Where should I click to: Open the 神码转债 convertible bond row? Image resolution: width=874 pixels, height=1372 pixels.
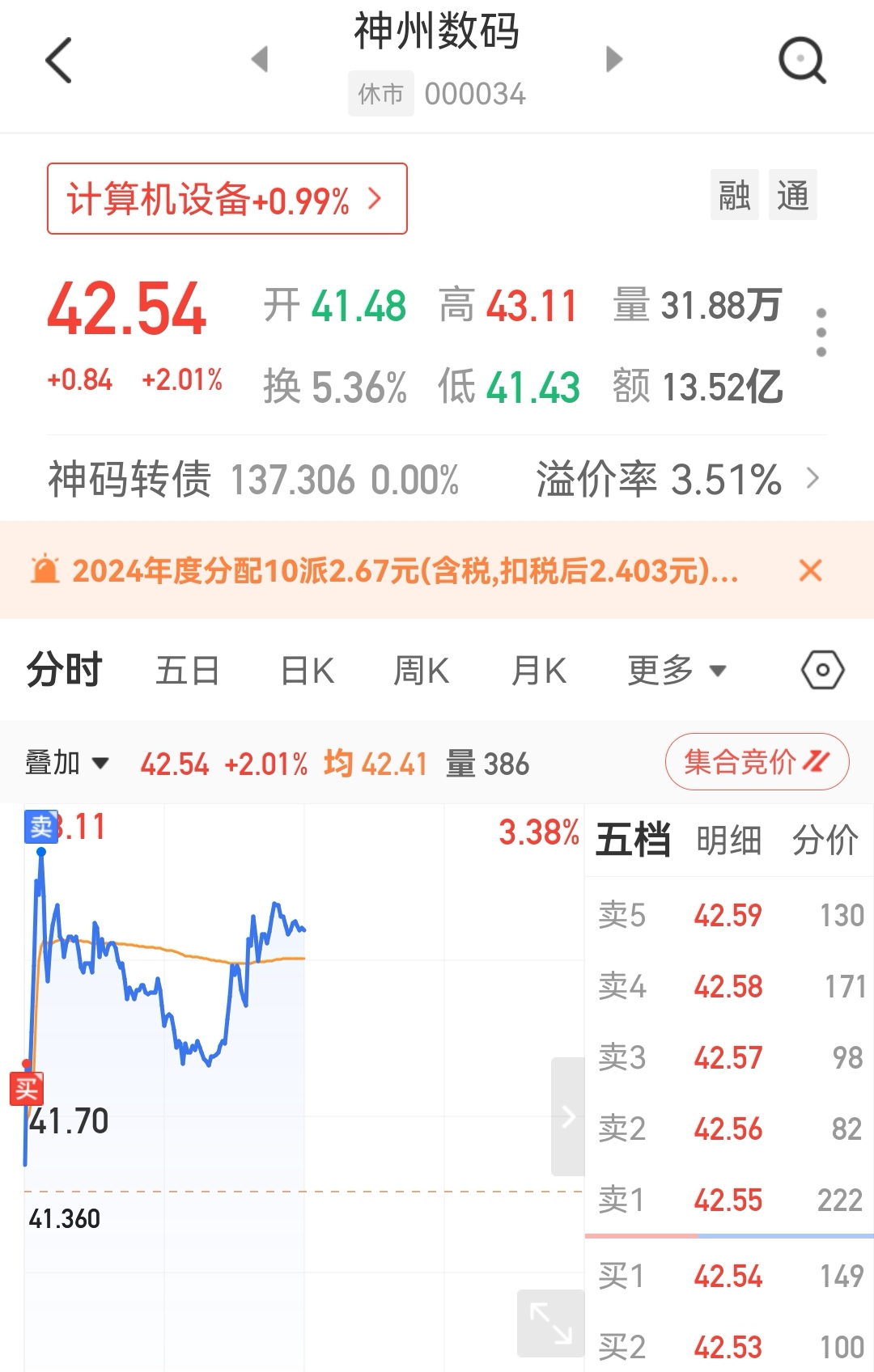[435, 479]
